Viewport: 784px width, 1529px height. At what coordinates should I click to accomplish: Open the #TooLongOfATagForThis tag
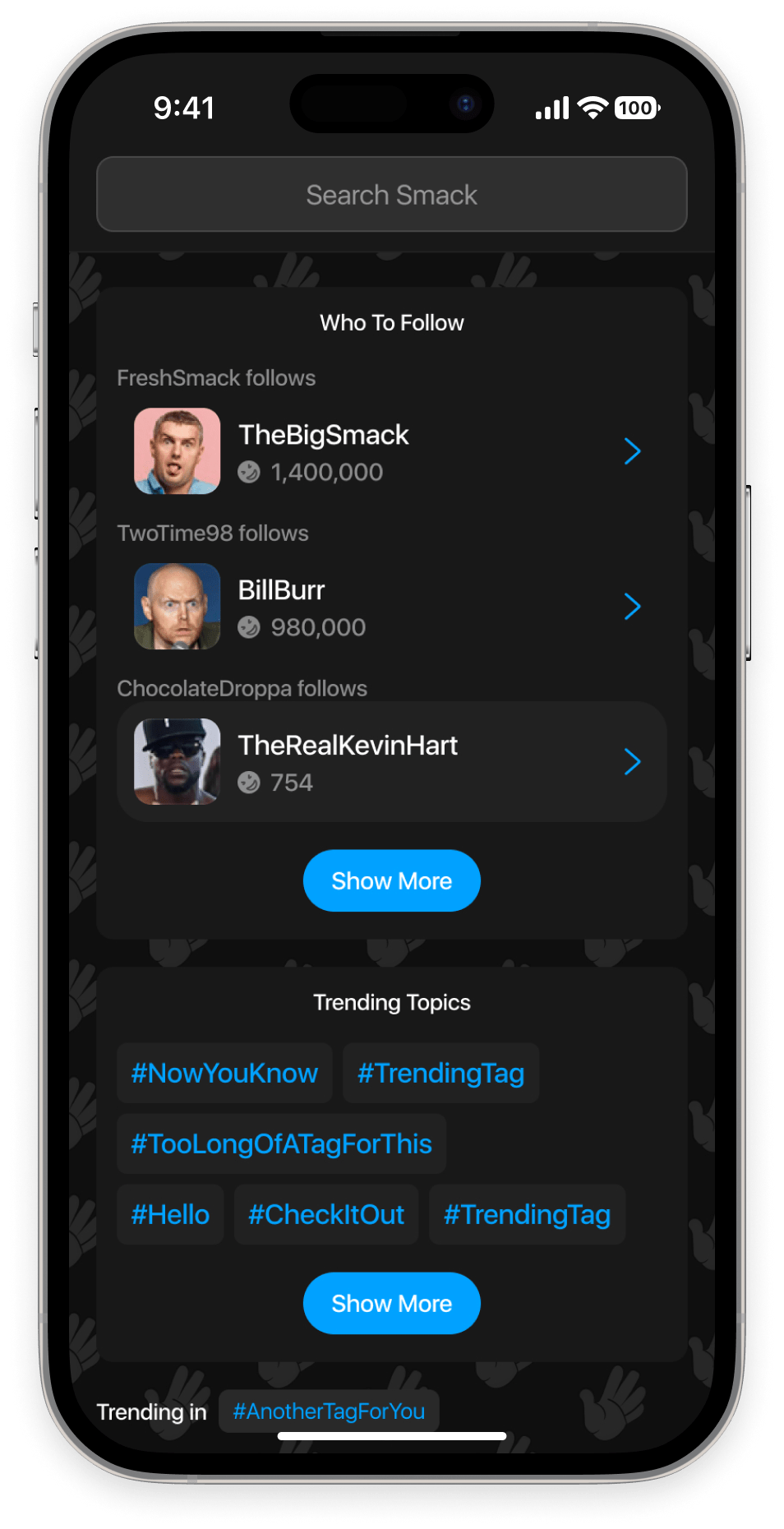pyautogui.click(x=281, y=1144)
